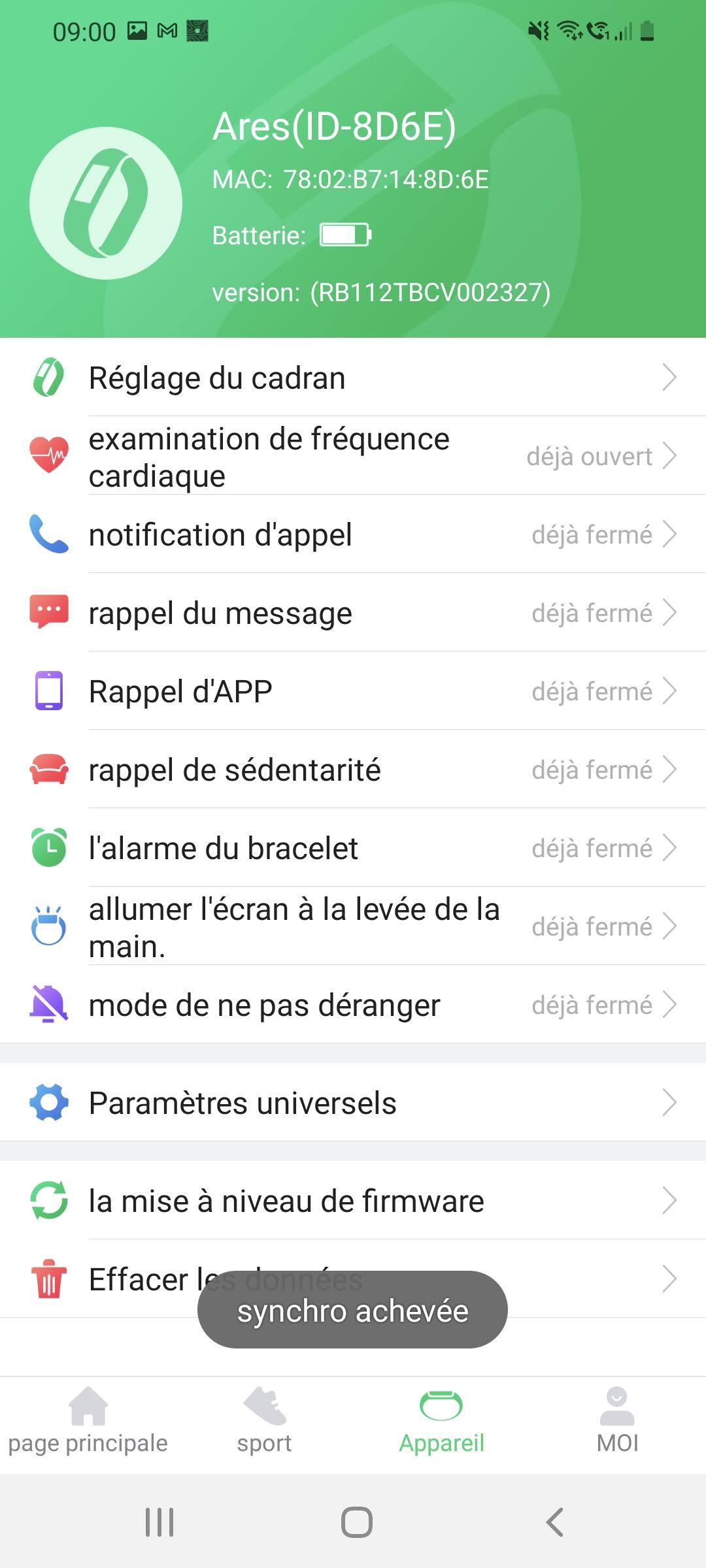The height and width of the screenshot is (1568, 706).
Task: Select the Appareil tab
Action: [441, 1421]
